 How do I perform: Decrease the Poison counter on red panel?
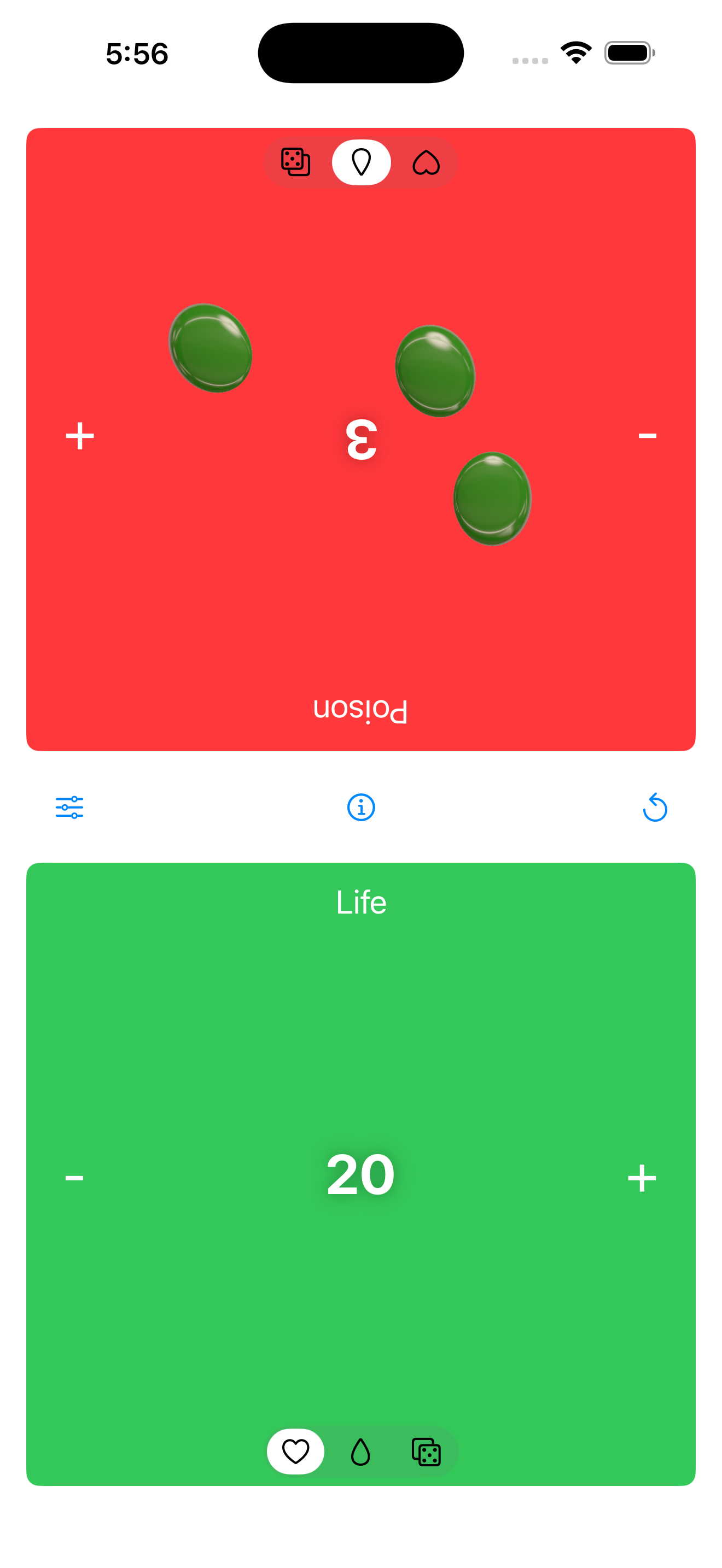coord(647,436)
